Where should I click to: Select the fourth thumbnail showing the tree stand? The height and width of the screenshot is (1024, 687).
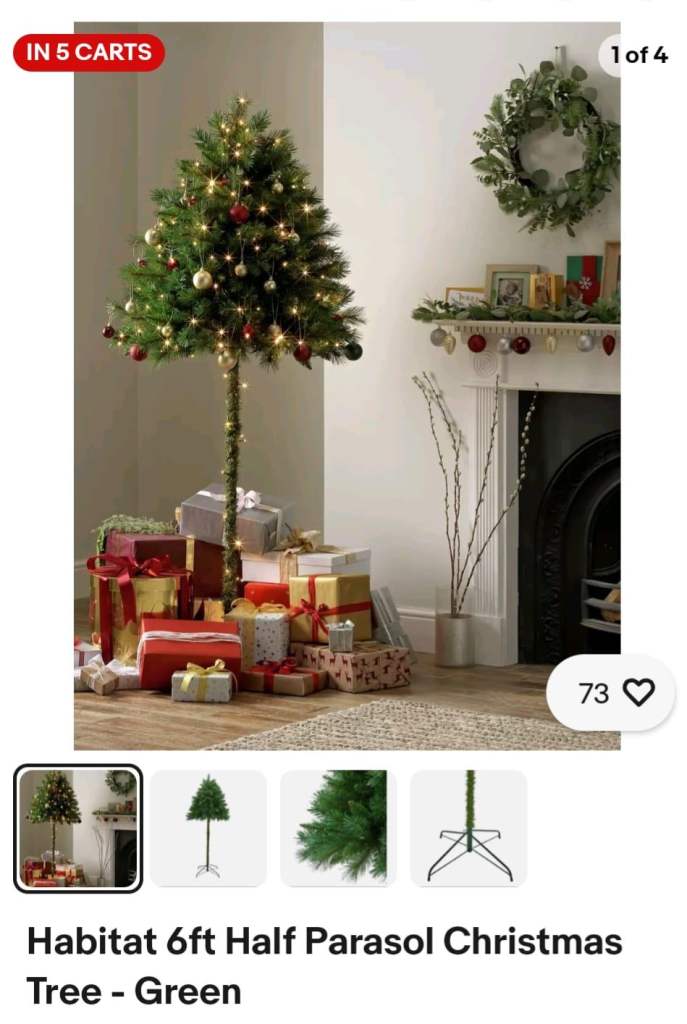[x=468, y=828]
